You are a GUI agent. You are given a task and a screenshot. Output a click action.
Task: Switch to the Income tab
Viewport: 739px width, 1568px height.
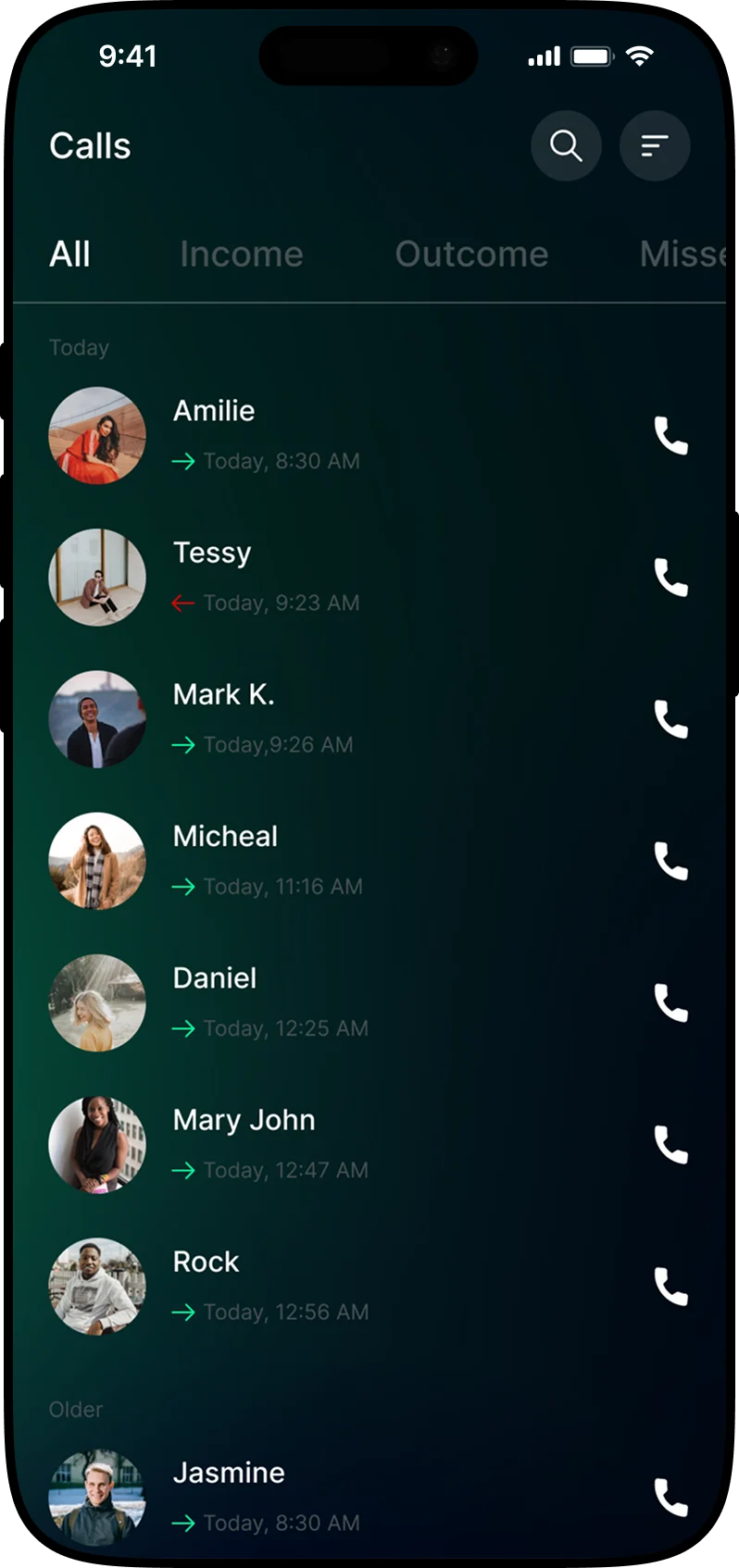click(x=242, y=254)
